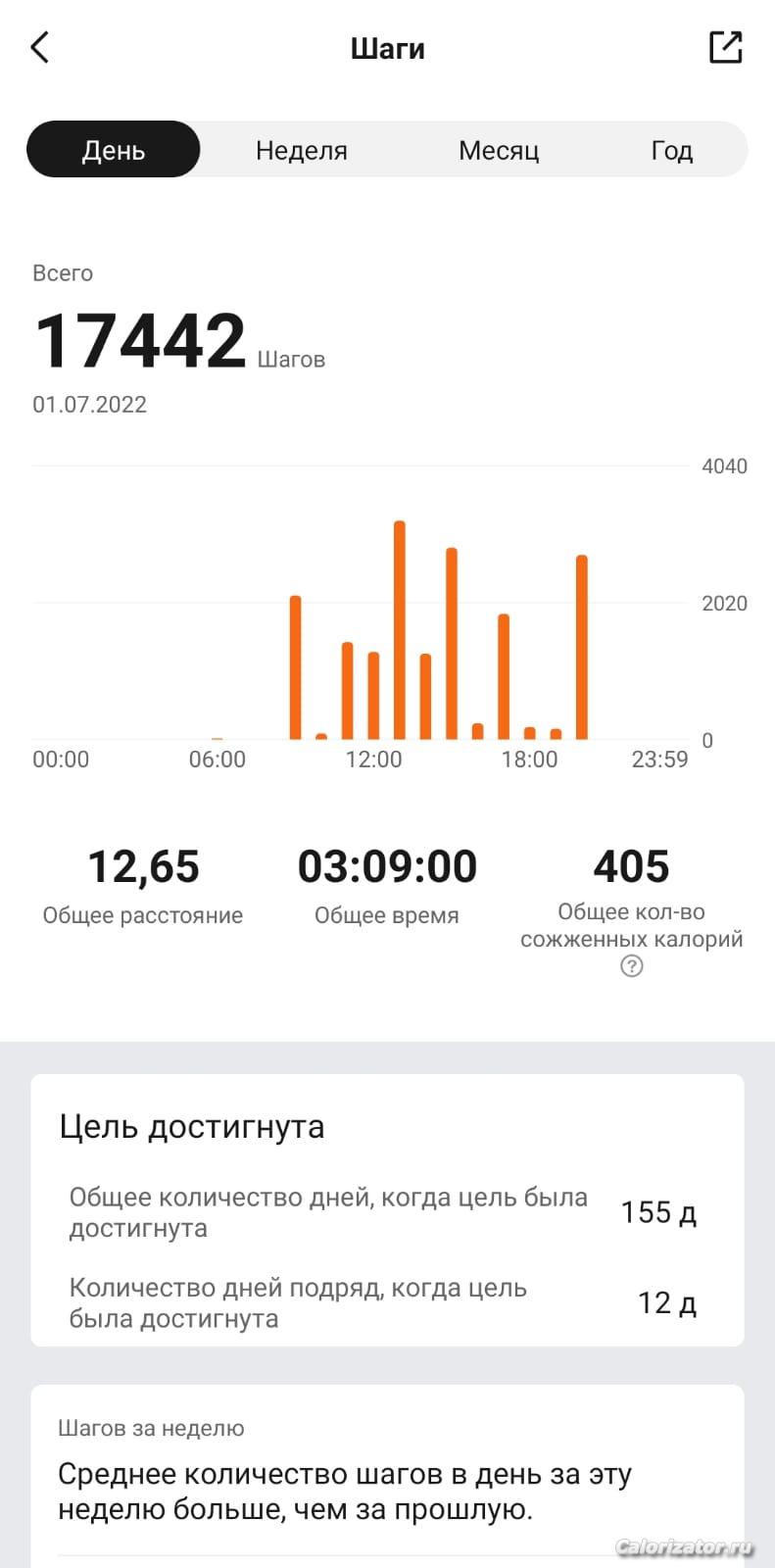Switch to the Год tab
The width and height of the screenshot is (775, 1568).
click(671, 150)
